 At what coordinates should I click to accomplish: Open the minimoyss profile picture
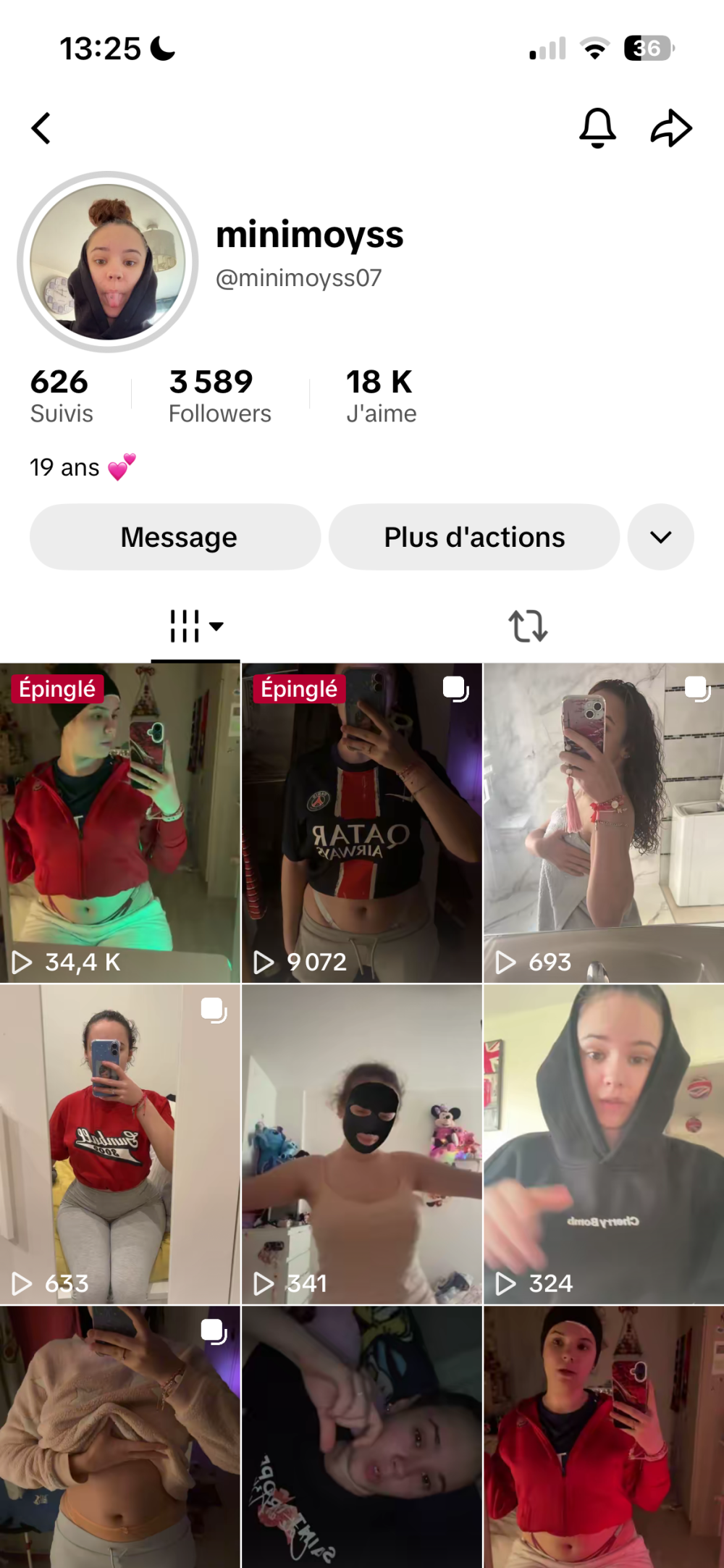(x=108, y=262)
